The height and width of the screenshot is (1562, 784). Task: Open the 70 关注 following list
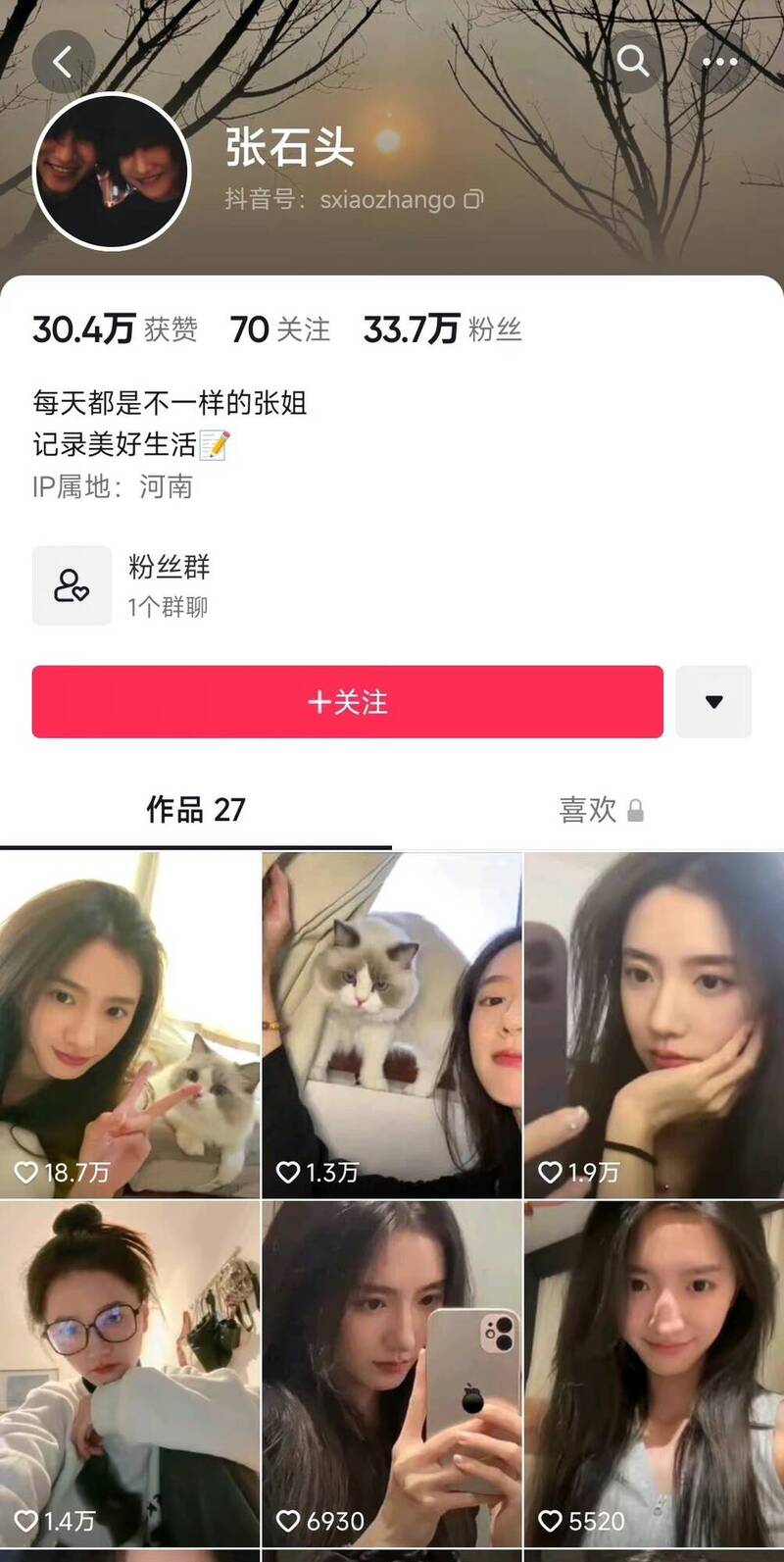[280, 329]
